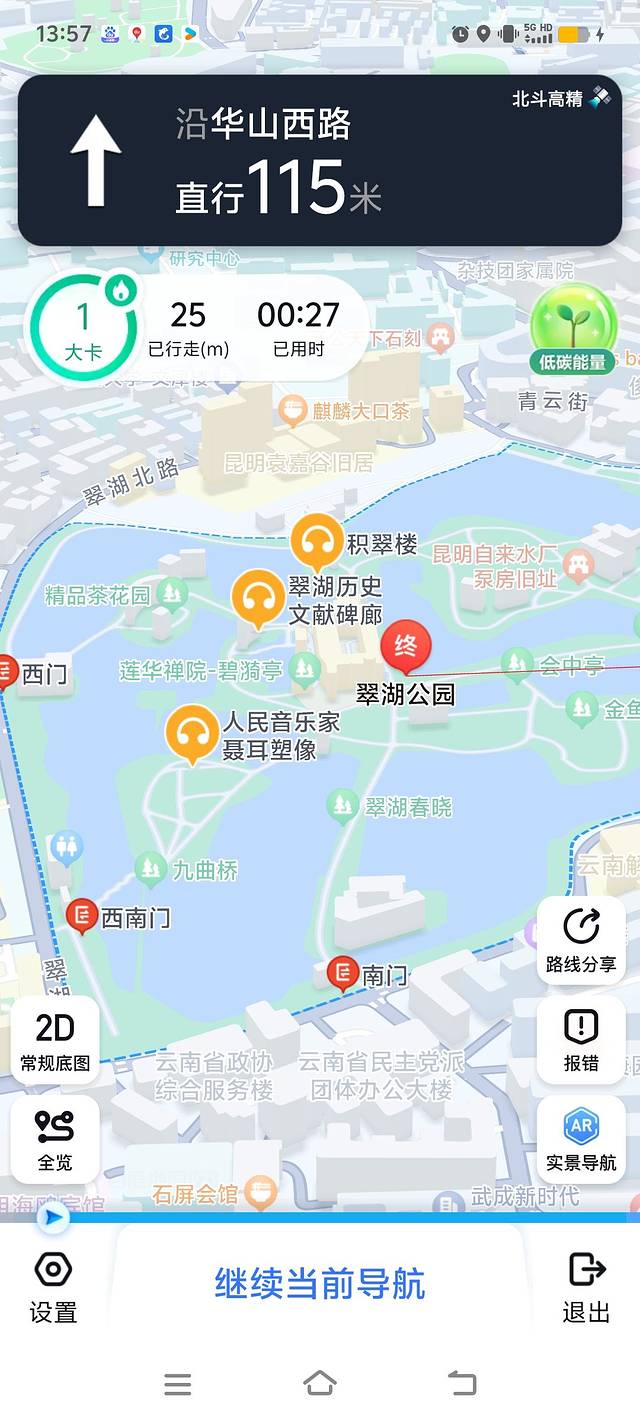Viewport: 640px width, 1422px height.
Task: Share route via 路线分享
Action: pyautogui.click(x=581, y=940)
